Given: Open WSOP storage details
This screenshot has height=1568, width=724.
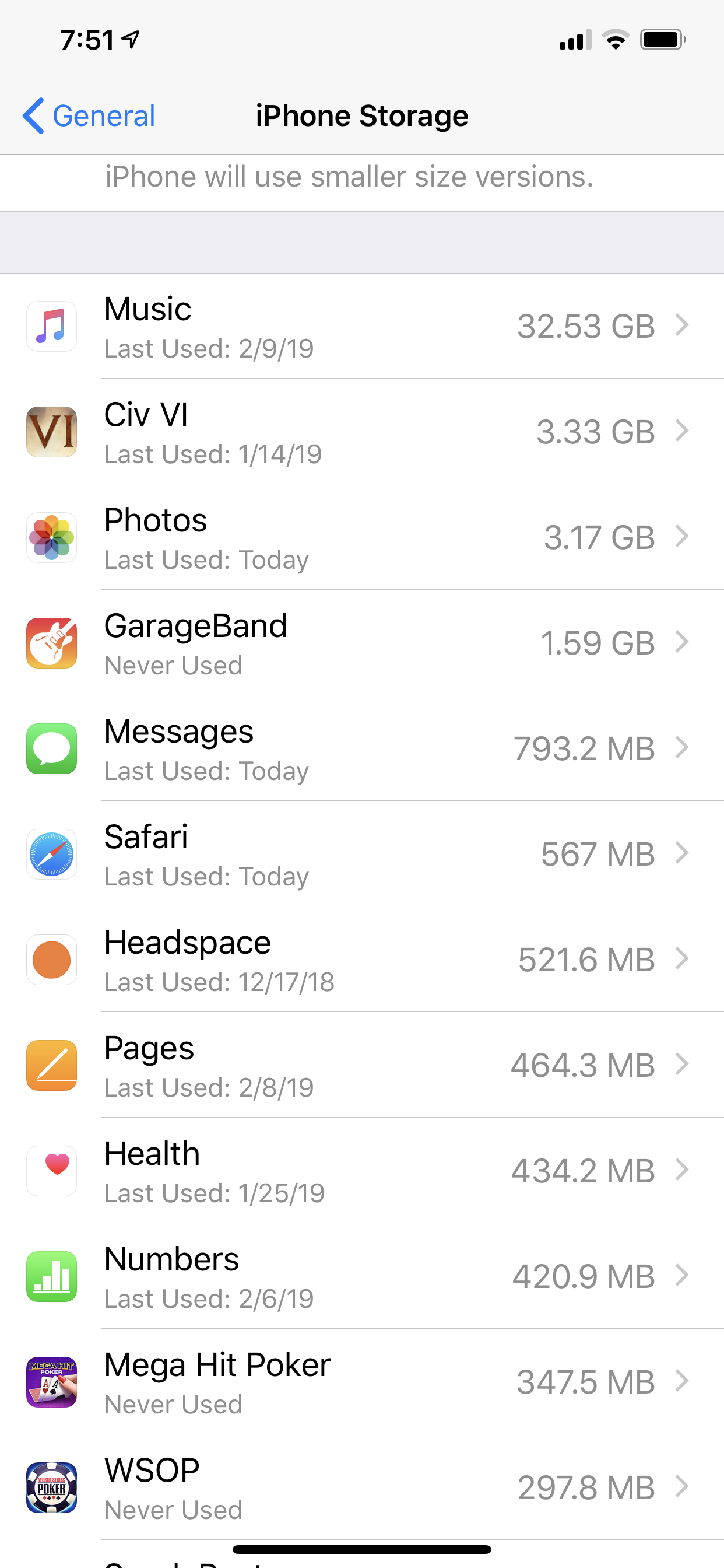Looking at the screenshot, I should 362,1487.
